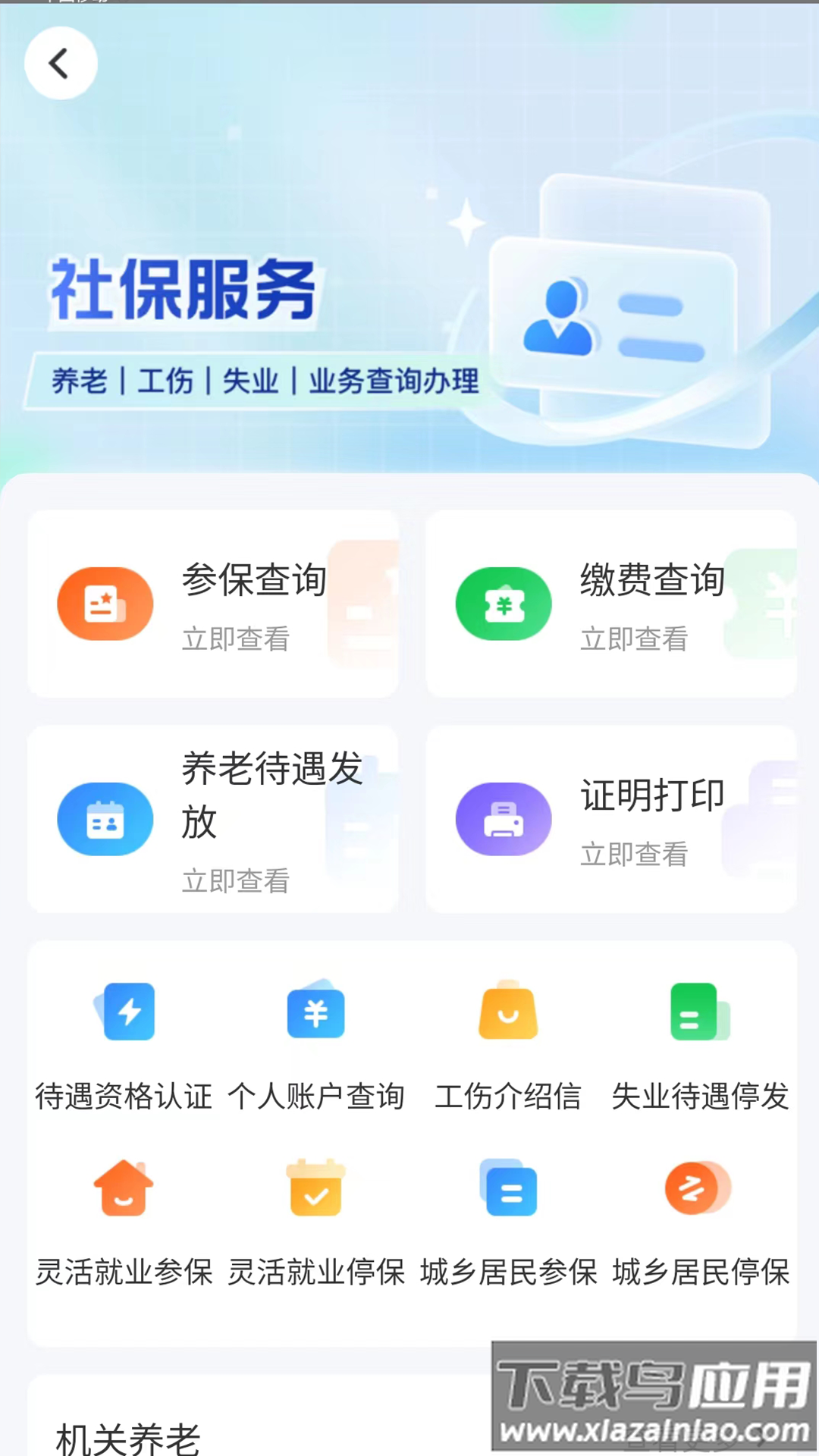
Task: Open 失业待遇停发 green document icon
Action: 698,1012
